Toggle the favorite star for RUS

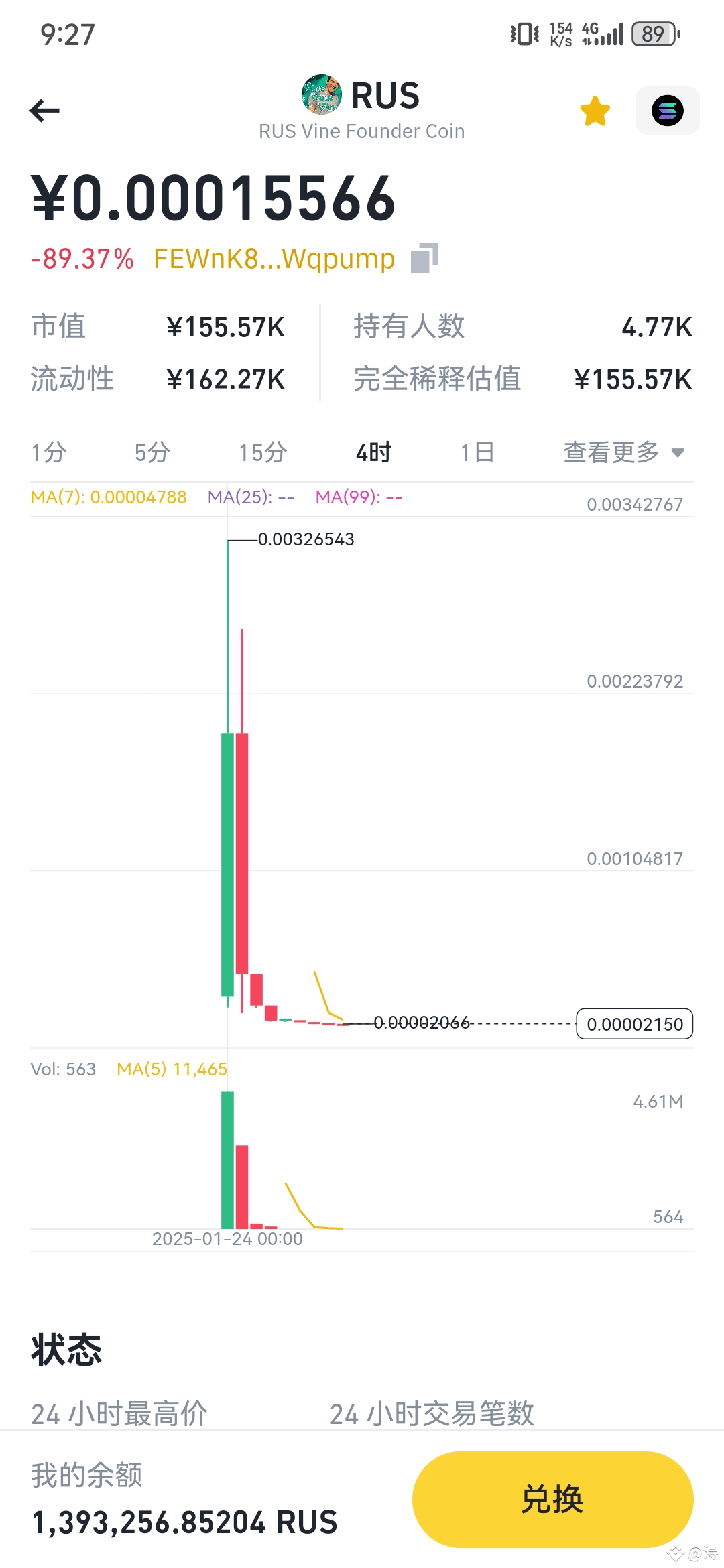coord(595,111)
